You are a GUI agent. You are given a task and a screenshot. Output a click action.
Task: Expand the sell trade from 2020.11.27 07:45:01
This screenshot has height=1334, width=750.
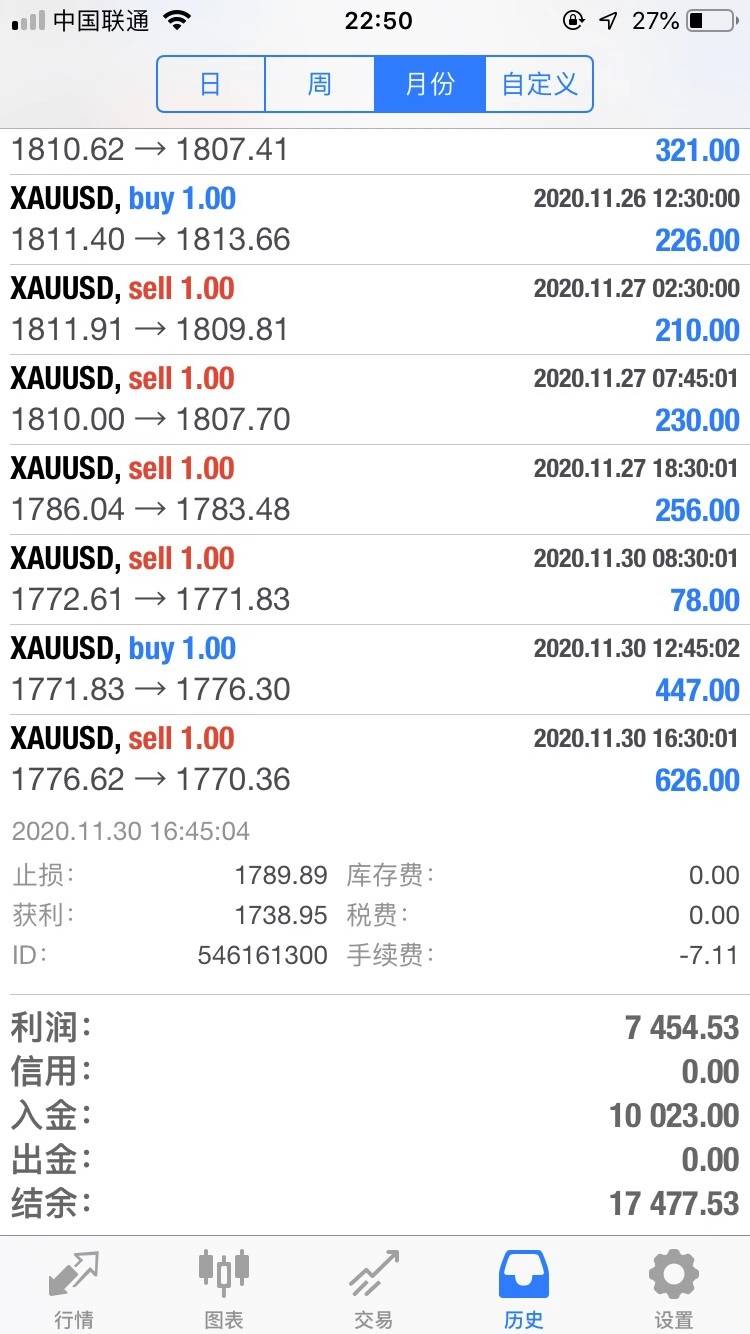coord(375,400)
